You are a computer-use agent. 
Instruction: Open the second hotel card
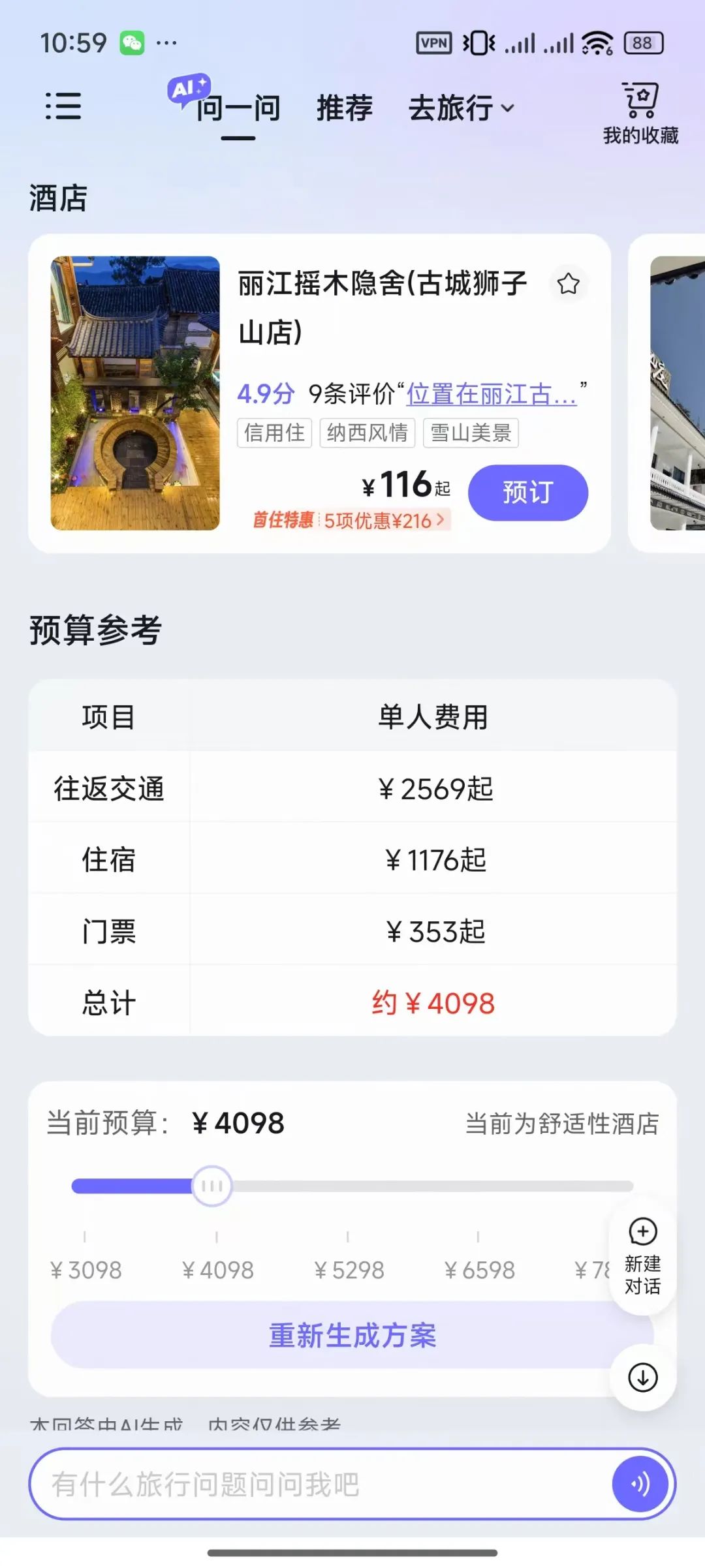(667, 393)
